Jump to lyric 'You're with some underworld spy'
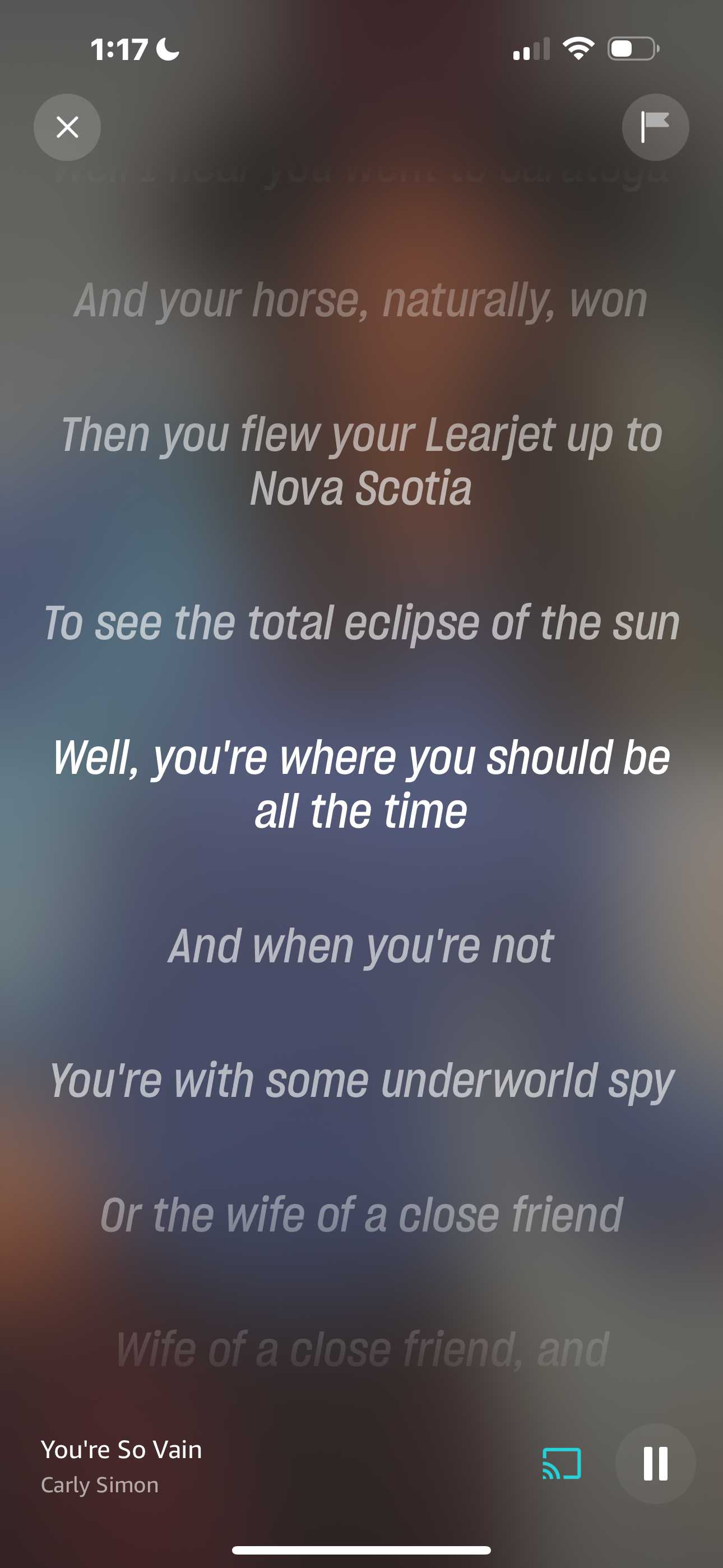The image size is (723, 1568). (361, 1081)
